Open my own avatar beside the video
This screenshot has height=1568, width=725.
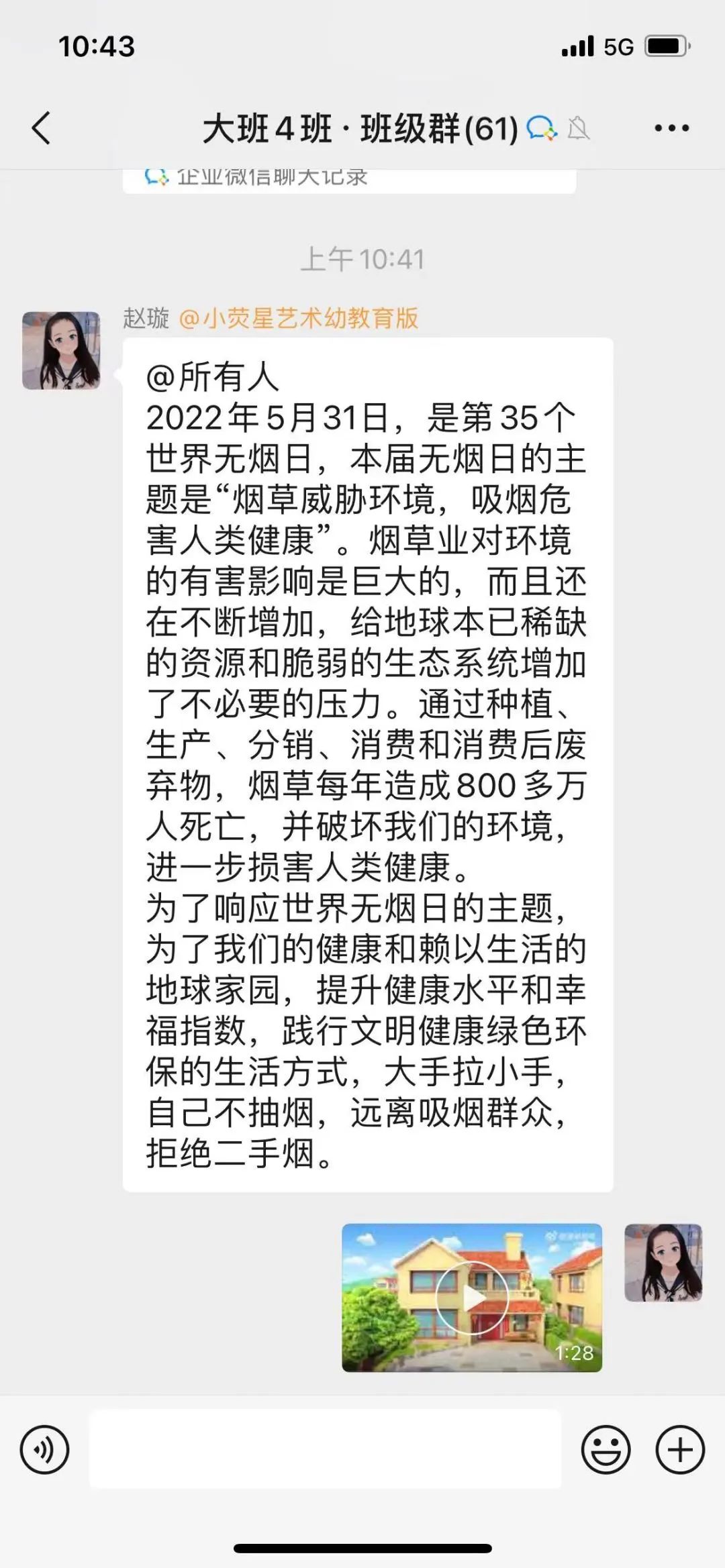663,1263
